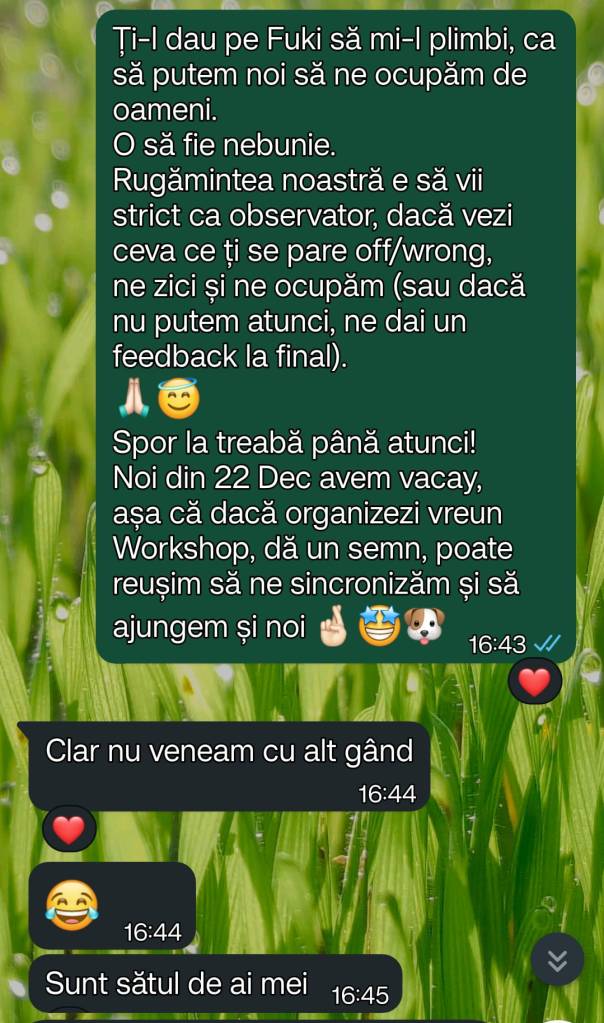Image resolution: width=604 pixels, height=1023 pixels.
Task: Open heart reaction under "Clar nu veneam cu alt gând"
Action: [69, 829]
